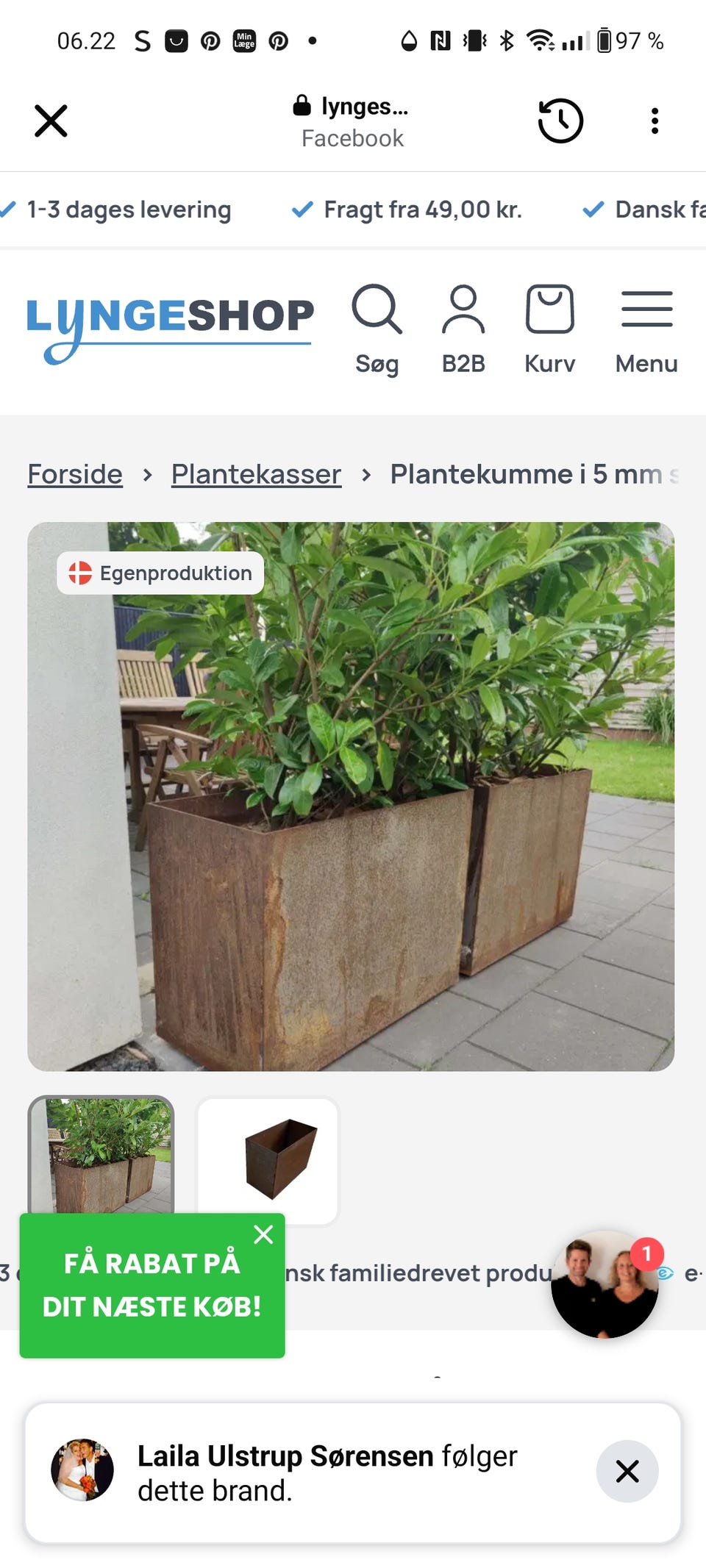Open browsing history in the browser bar

(560, 121)
